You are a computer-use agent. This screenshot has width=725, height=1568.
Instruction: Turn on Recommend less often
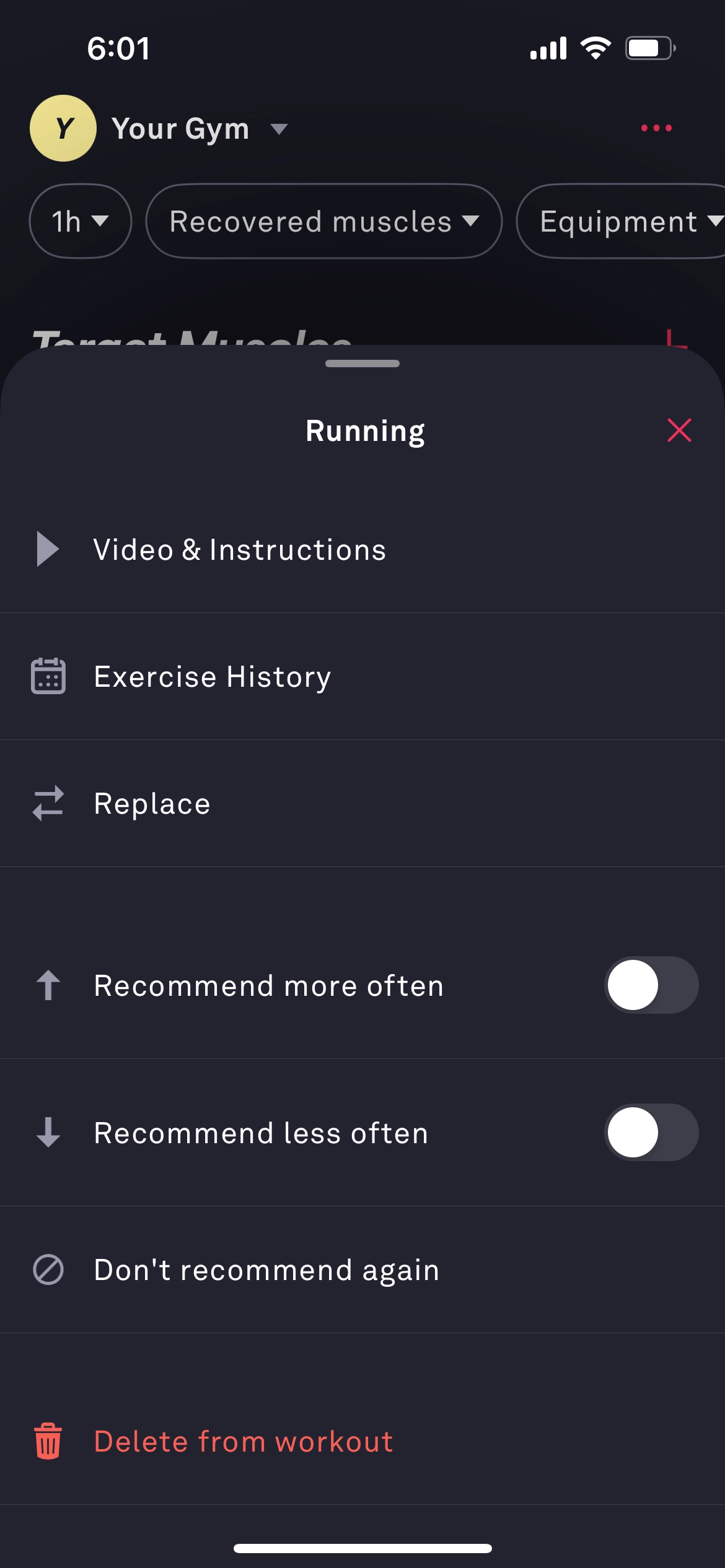pos(651,1133)
